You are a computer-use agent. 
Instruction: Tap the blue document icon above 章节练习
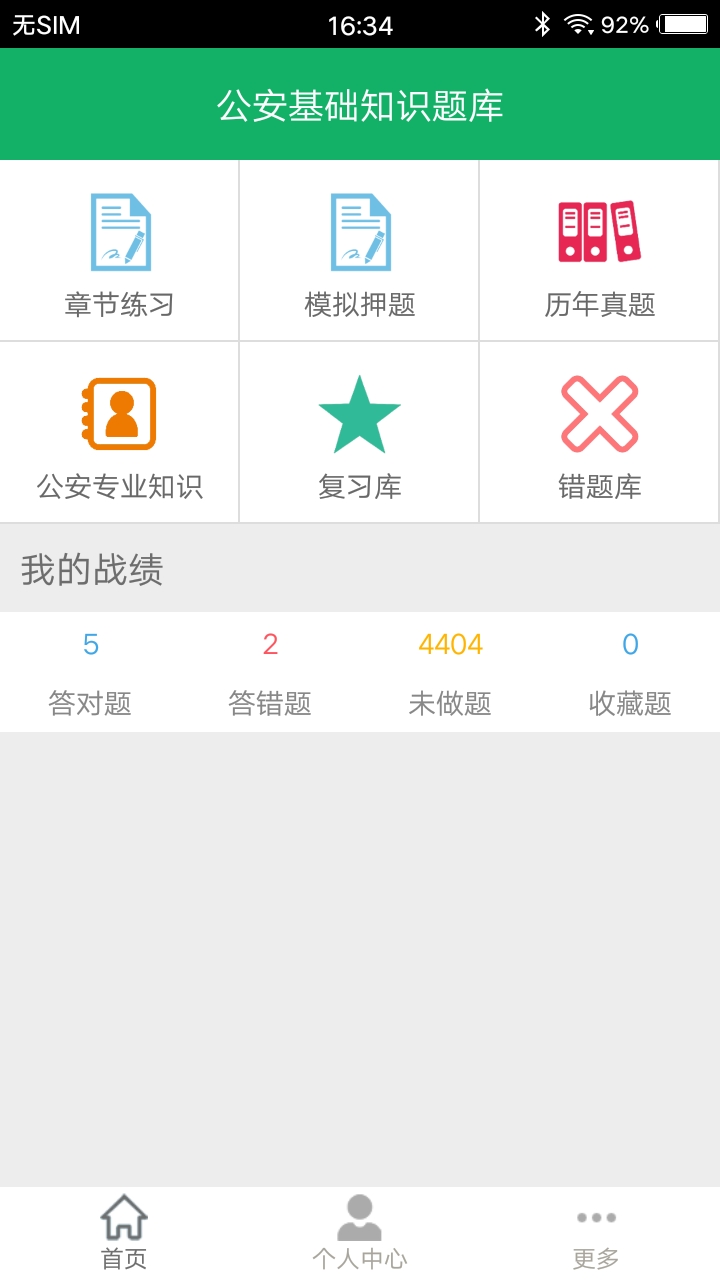click(118, 232)
